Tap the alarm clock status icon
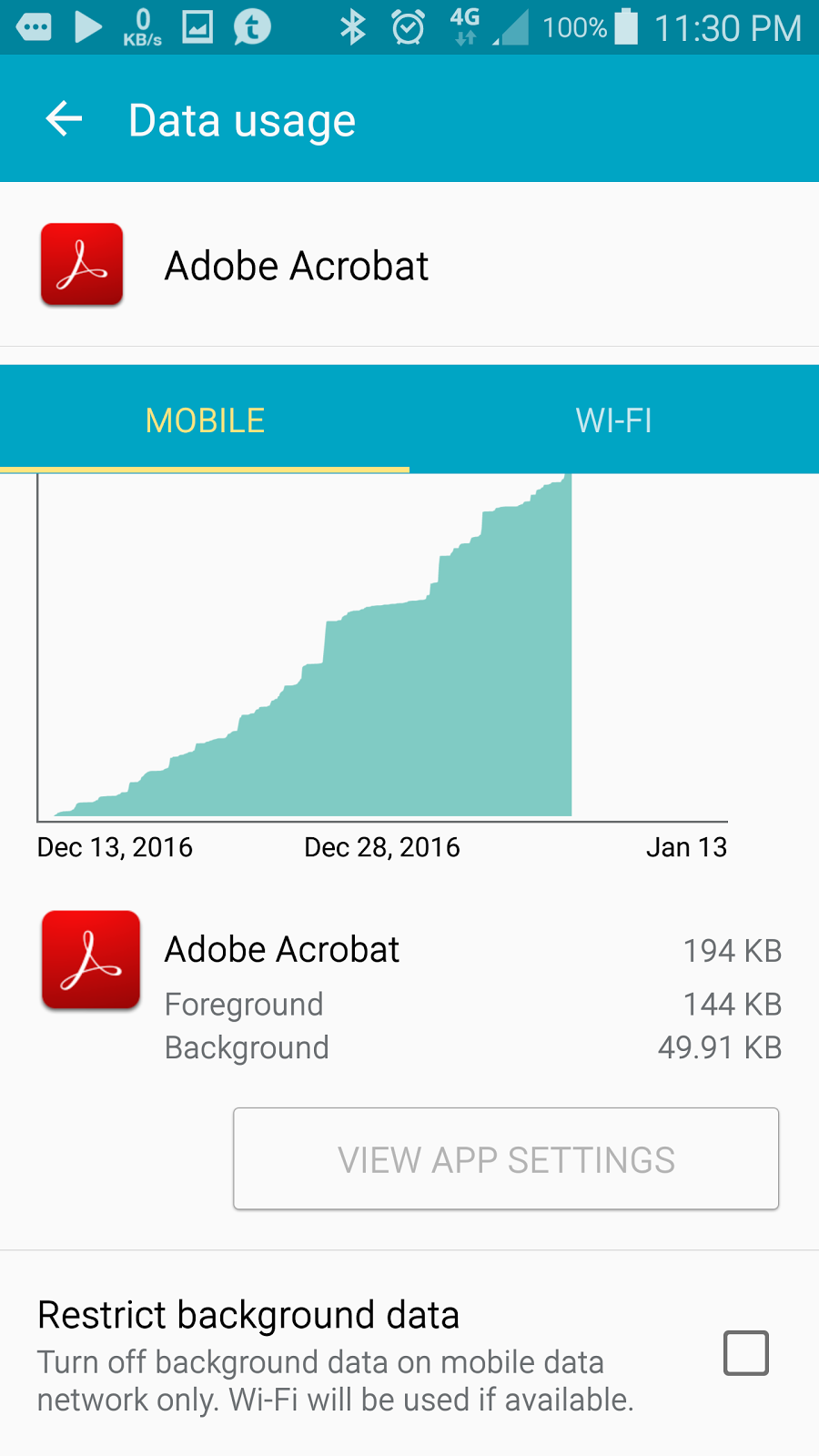Screen dimensions: 819x1456 click(x=409, y=27)
